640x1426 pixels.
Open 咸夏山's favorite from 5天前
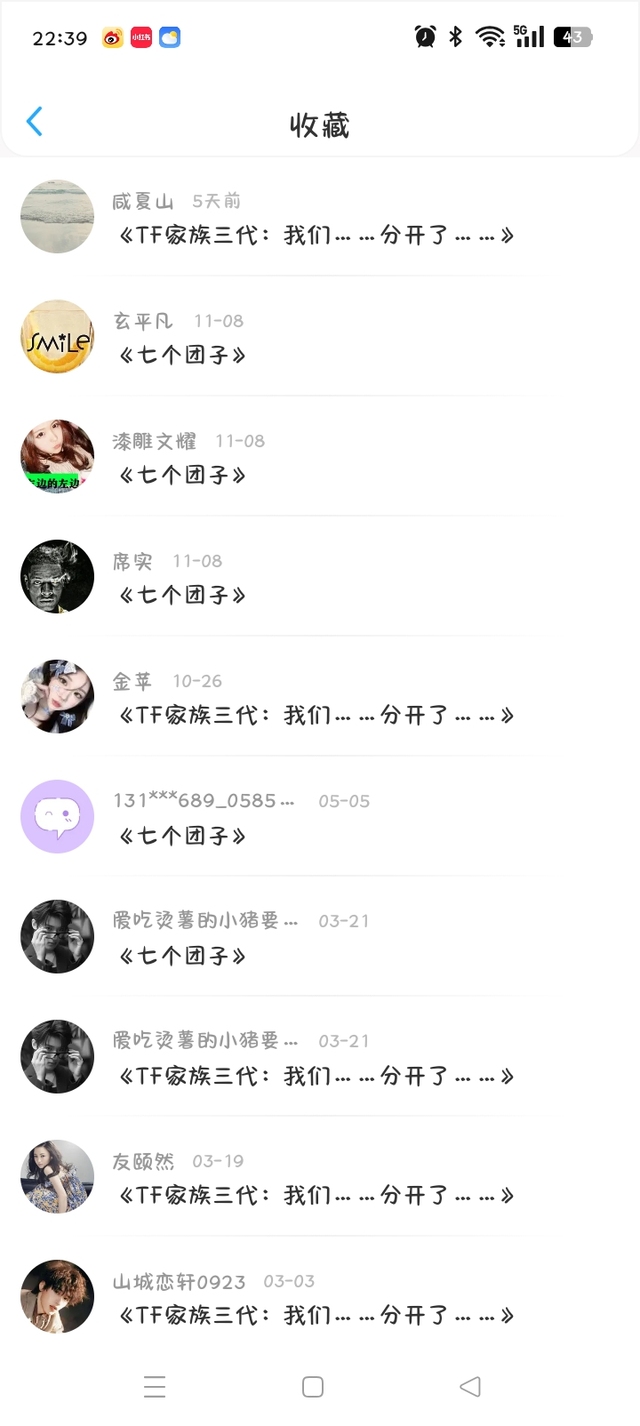315,235
